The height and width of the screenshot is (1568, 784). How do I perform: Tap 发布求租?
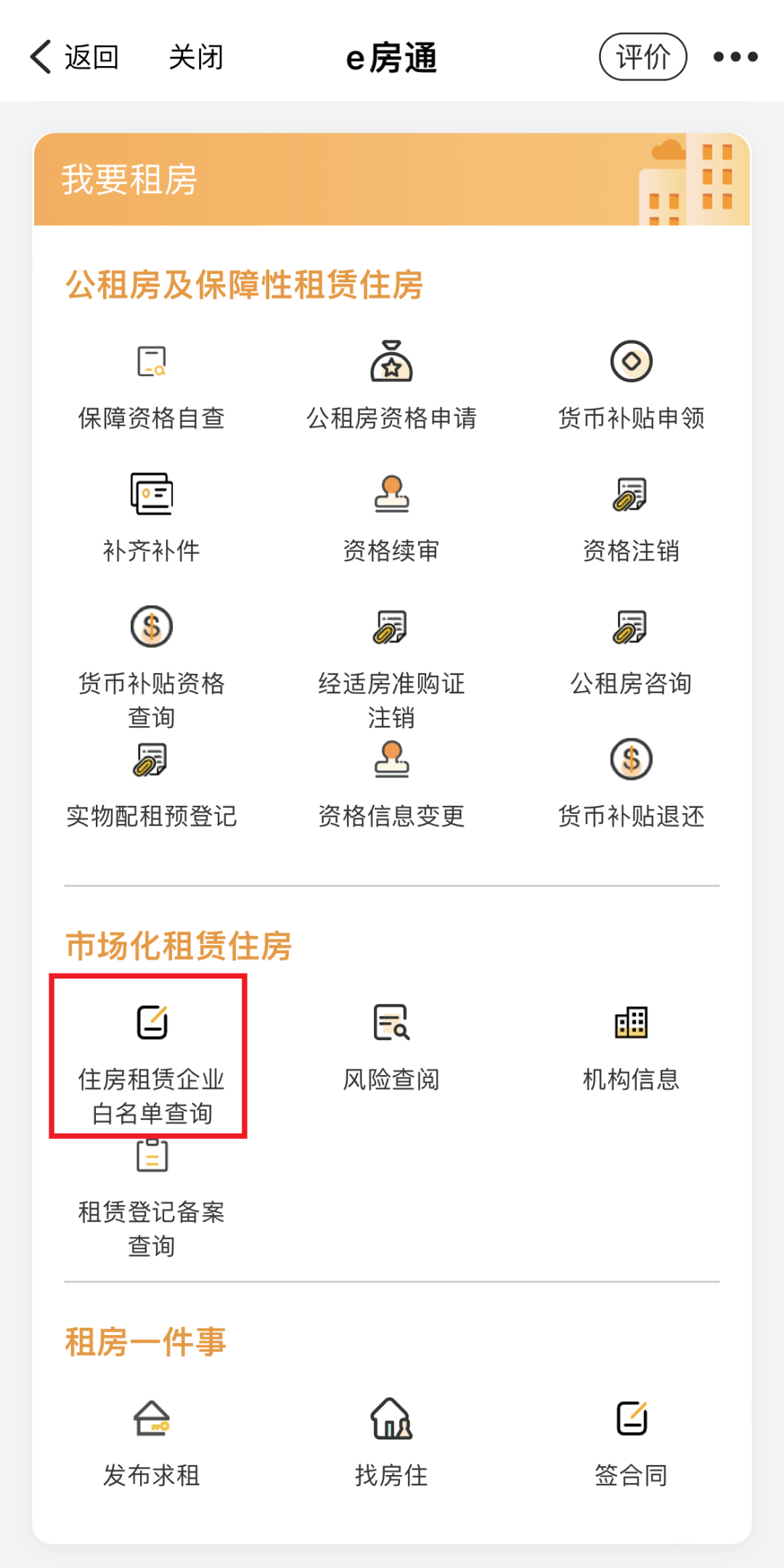(x=152, y=1443)
